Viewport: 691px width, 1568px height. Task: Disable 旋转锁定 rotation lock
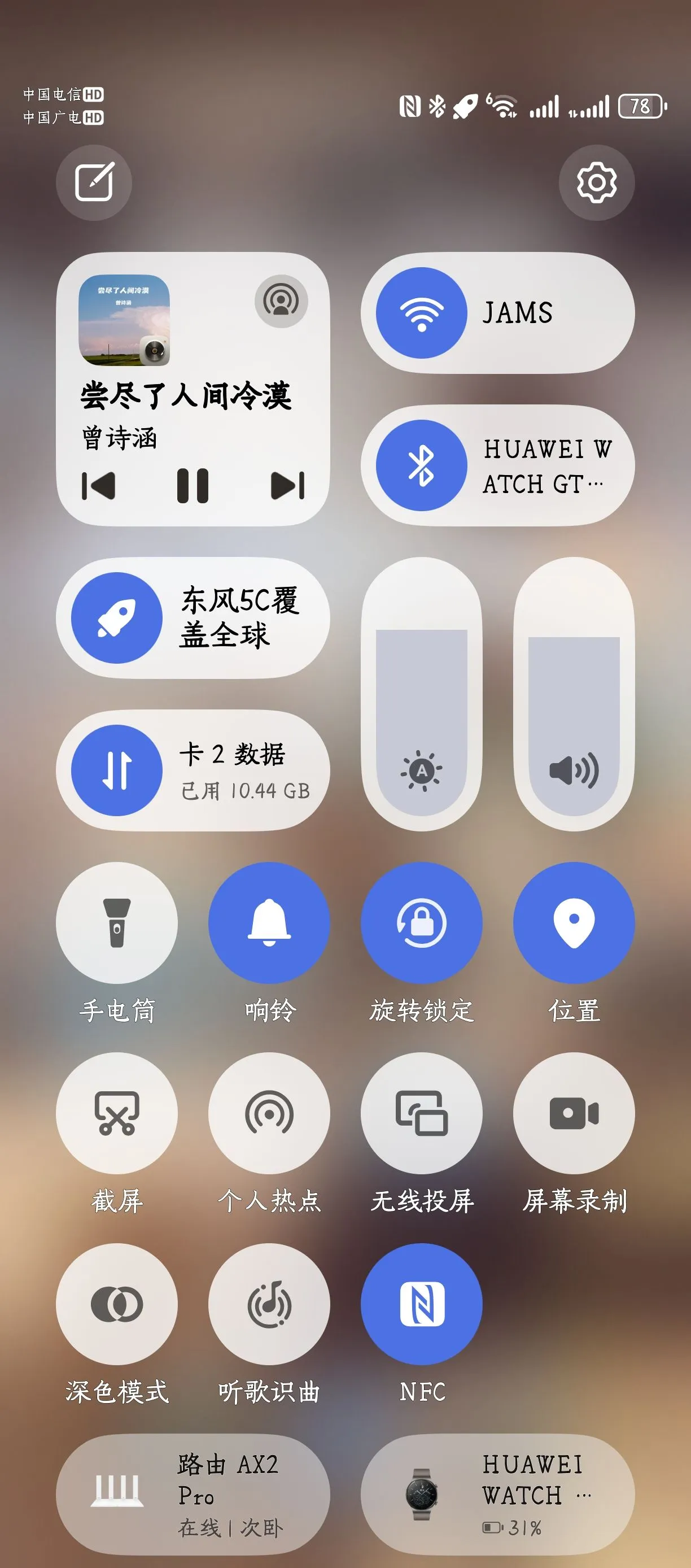point(422,923)
